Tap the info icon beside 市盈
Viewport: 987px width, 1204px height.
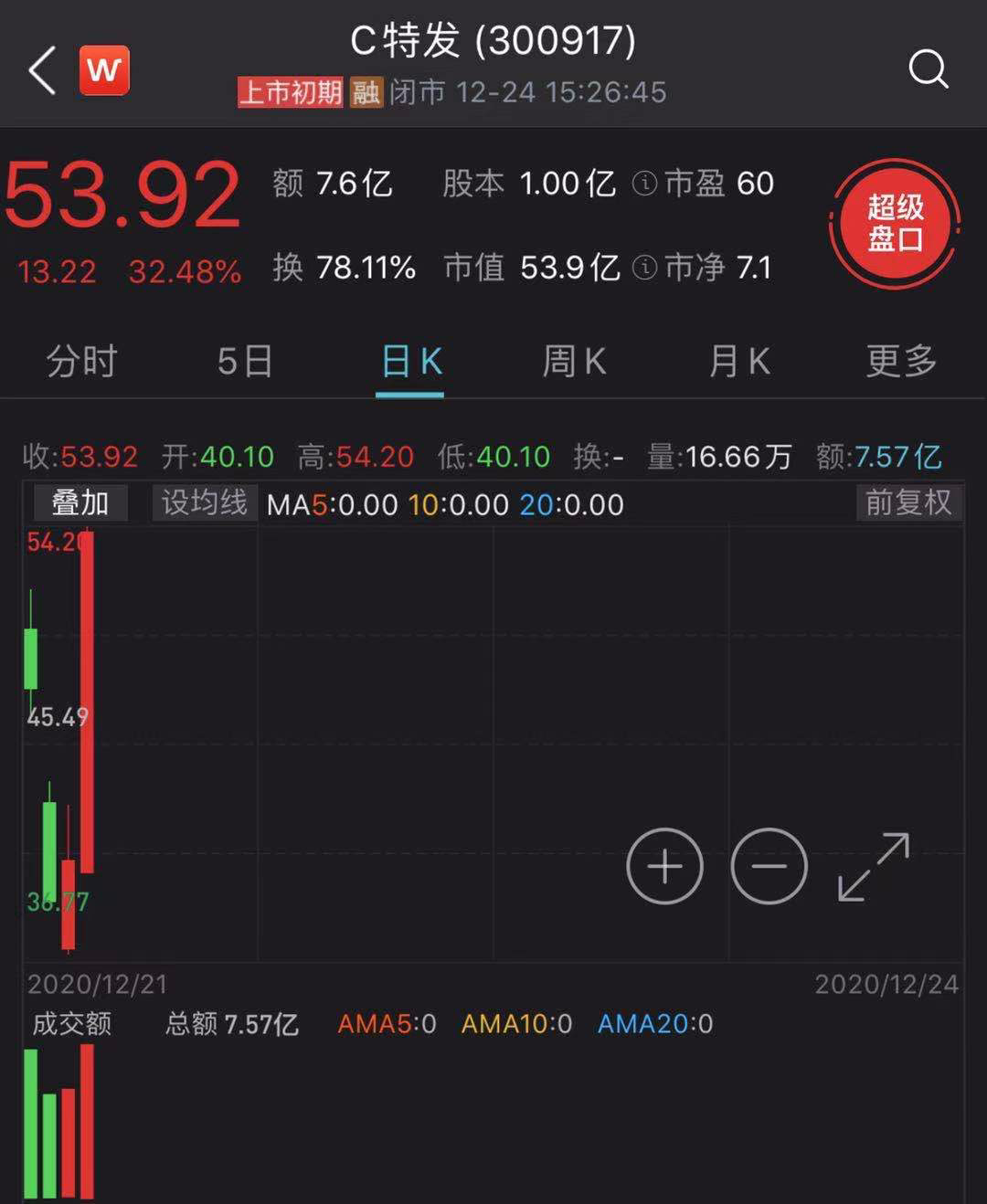coord(644,184)
